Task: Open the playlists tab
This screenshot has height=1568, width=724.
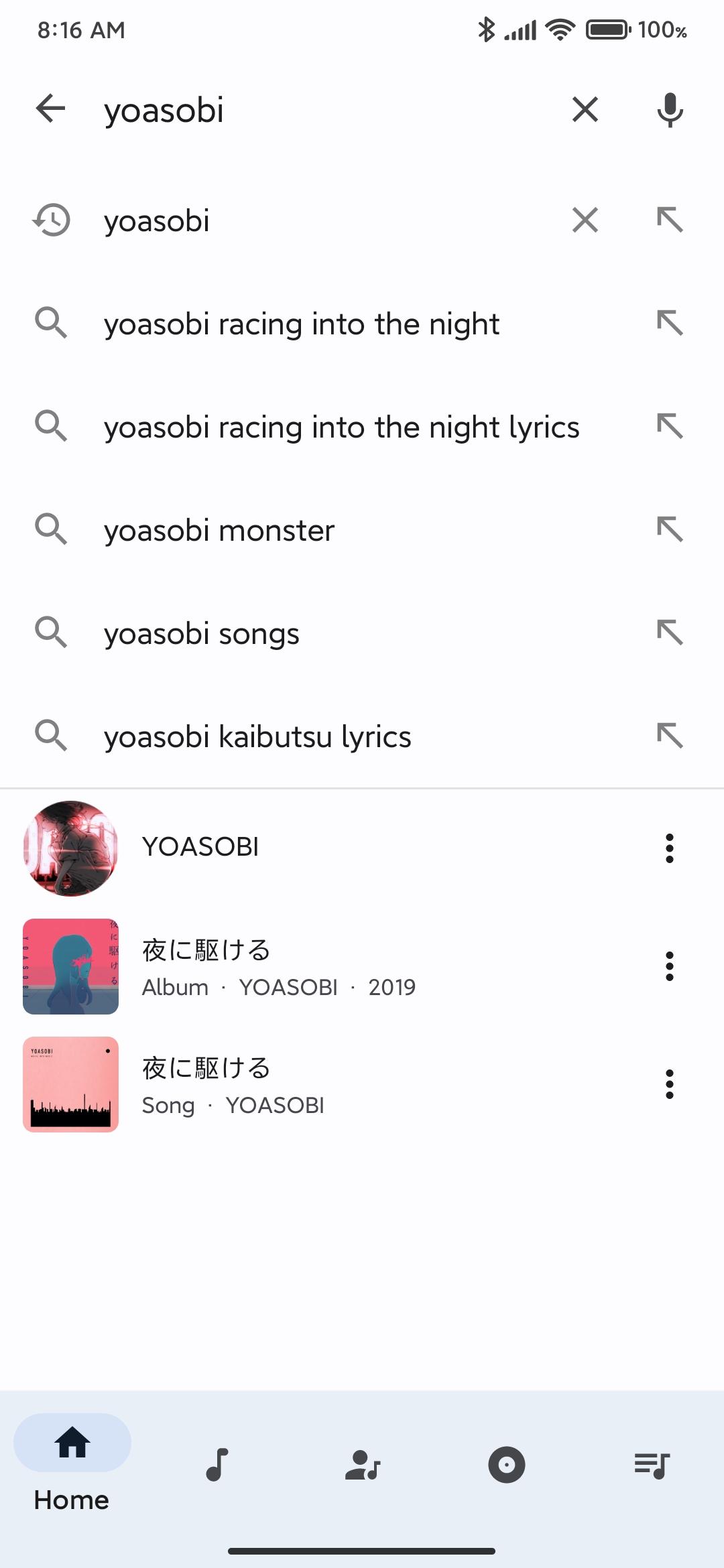Action: click(652, 1465)
